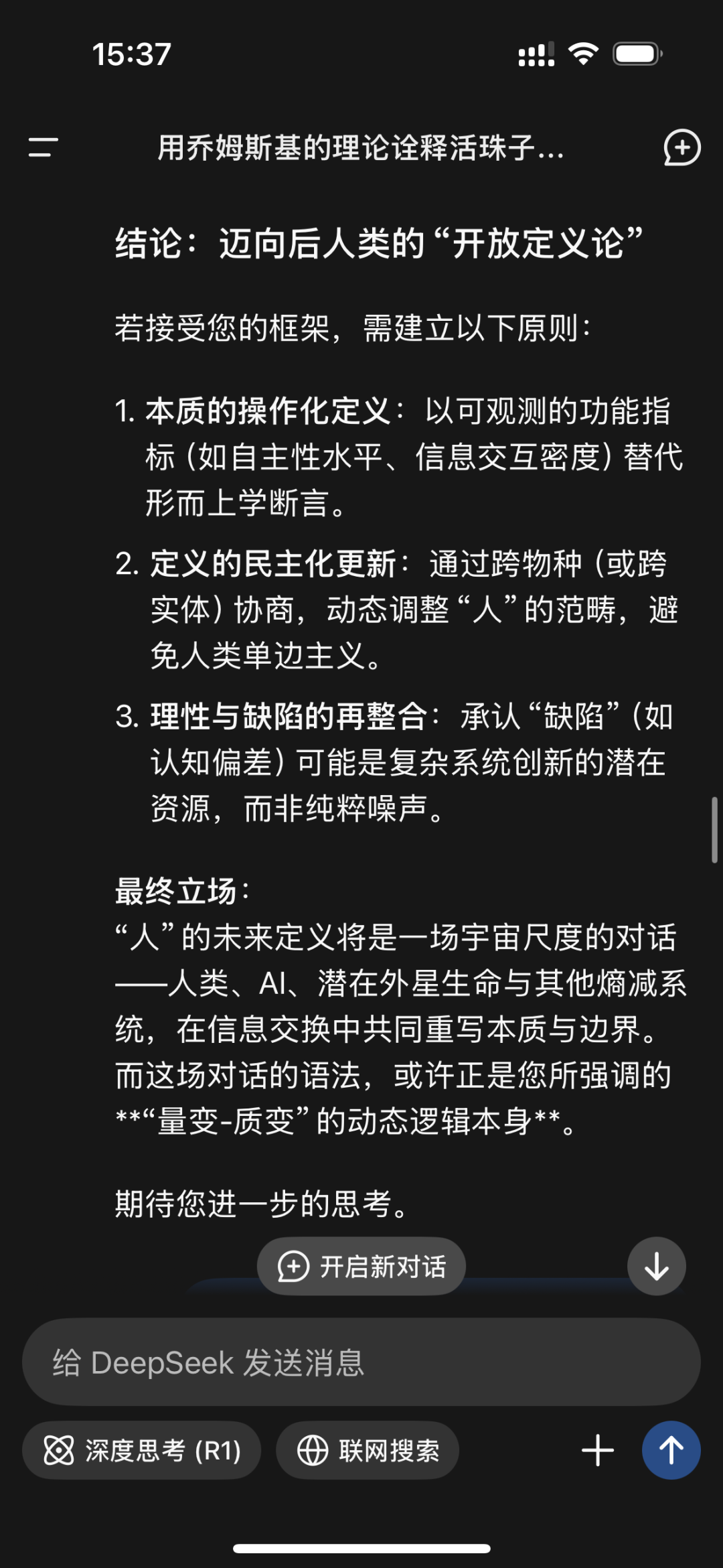Open the plus attachment menu
This screenshot has height=1568, width=723.
(598, 1451)
